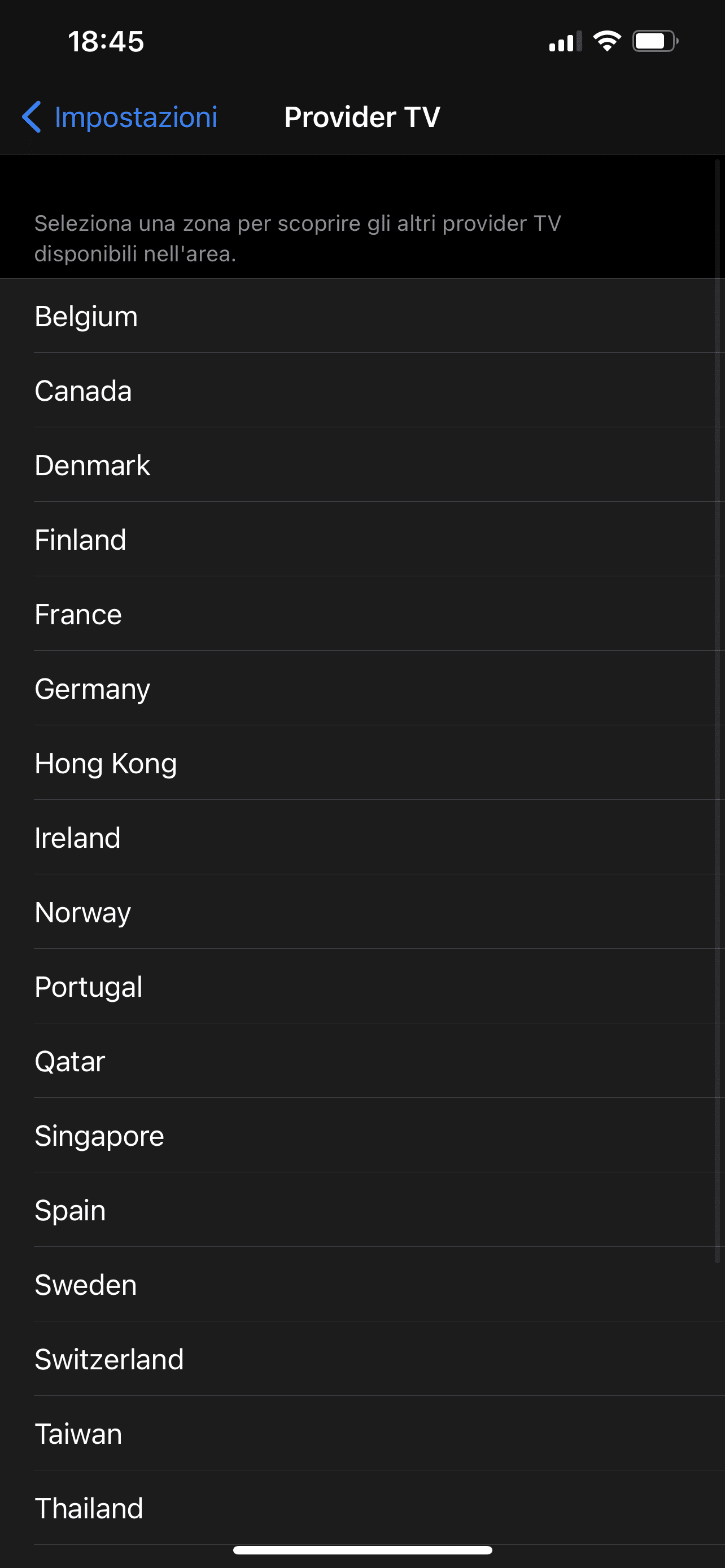Screen dimensions: 725x1568
Task: Choose Spain as the zone
Action: 362,1210
